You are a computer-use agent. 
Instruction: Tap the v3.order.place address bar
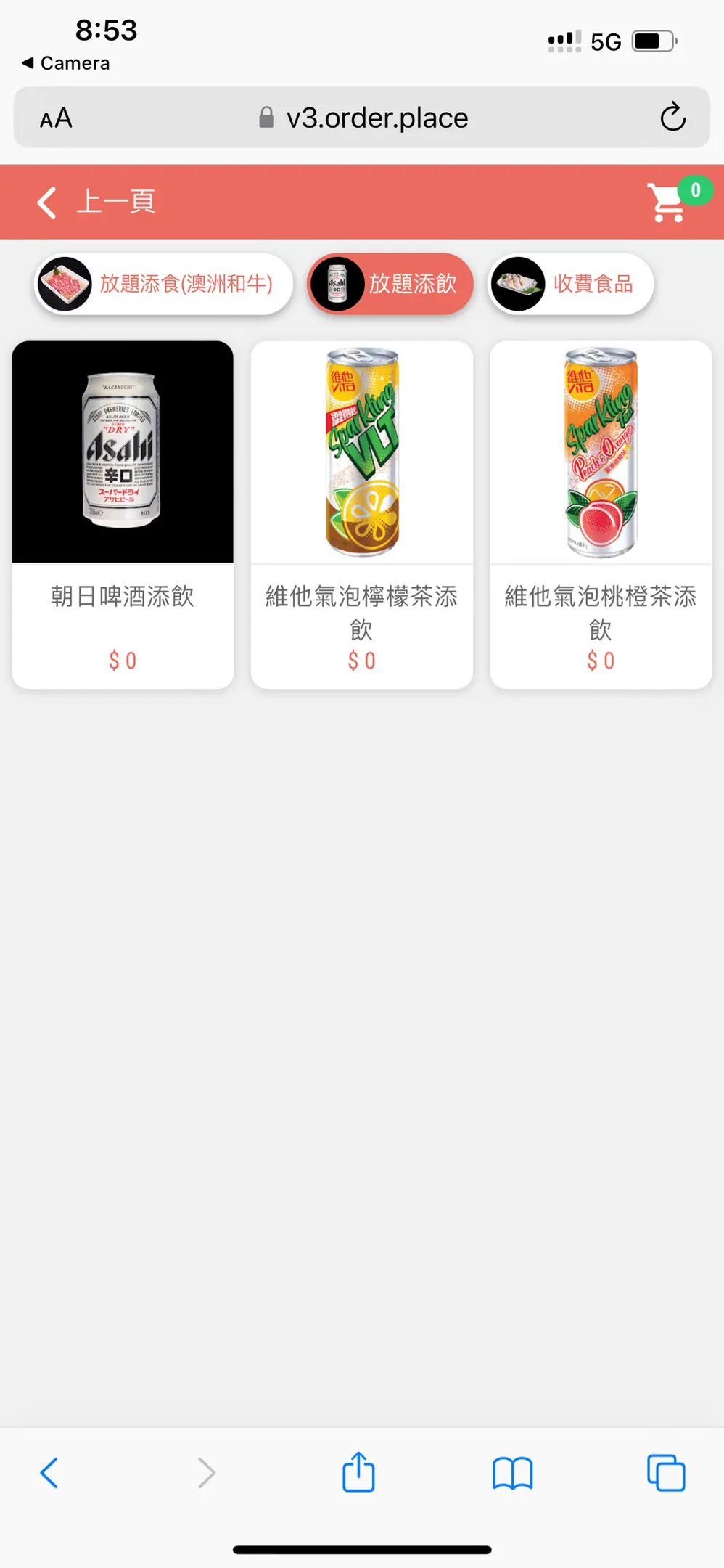click(363, 118)
